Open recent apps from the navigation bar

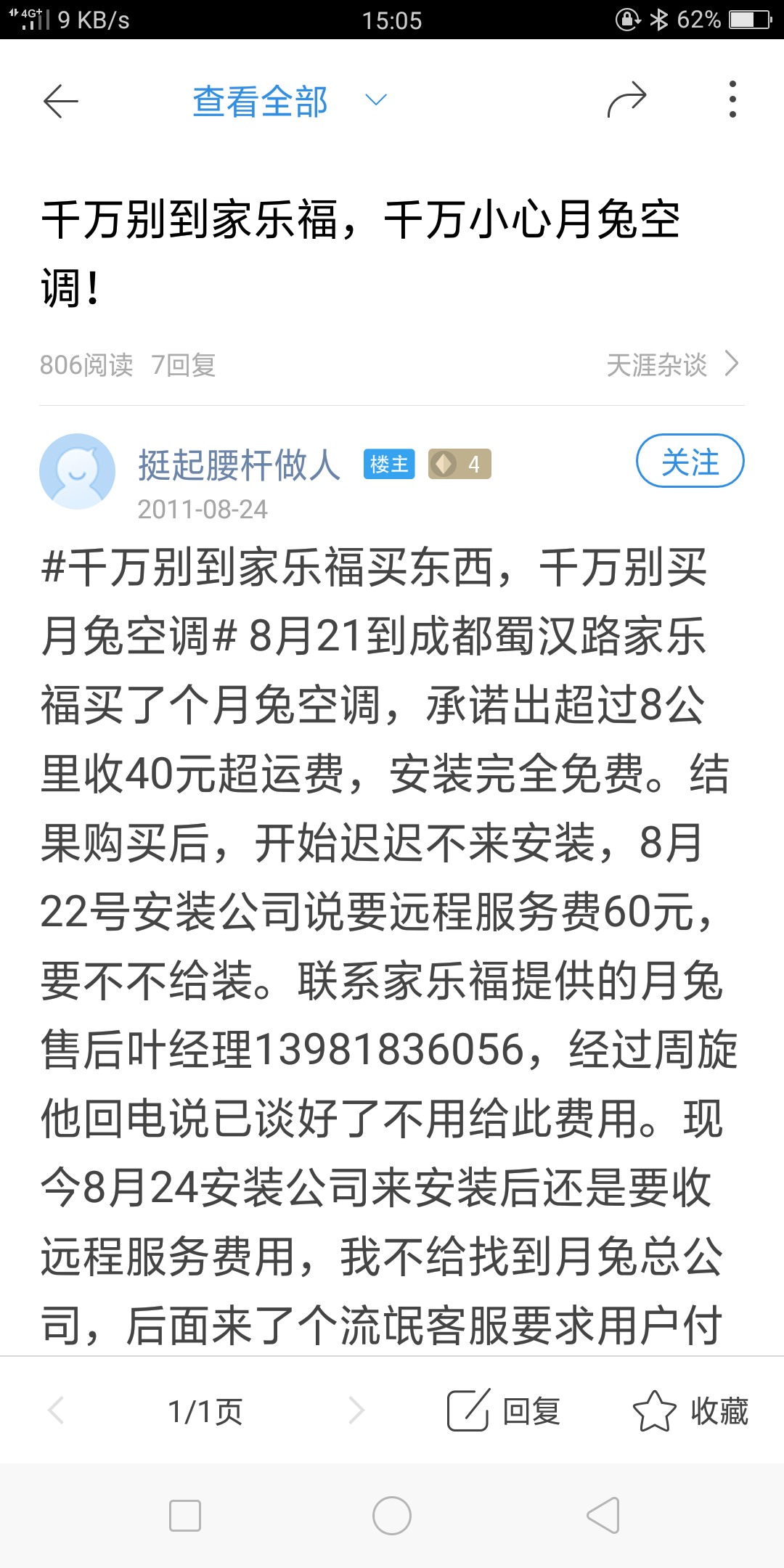pos(184,1516)
